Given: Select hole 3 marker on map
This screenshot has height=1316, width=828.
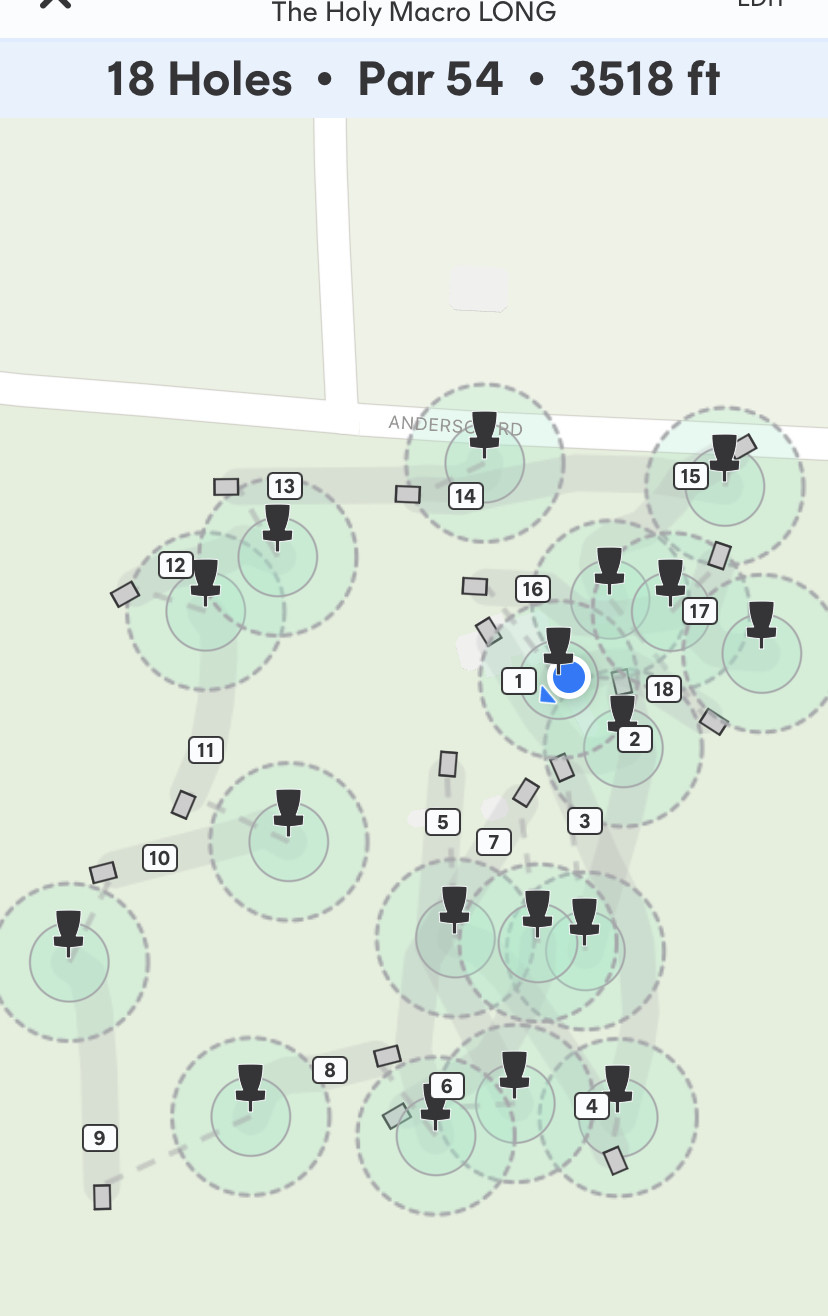Looking at the screenshot, I should (585, 821).
